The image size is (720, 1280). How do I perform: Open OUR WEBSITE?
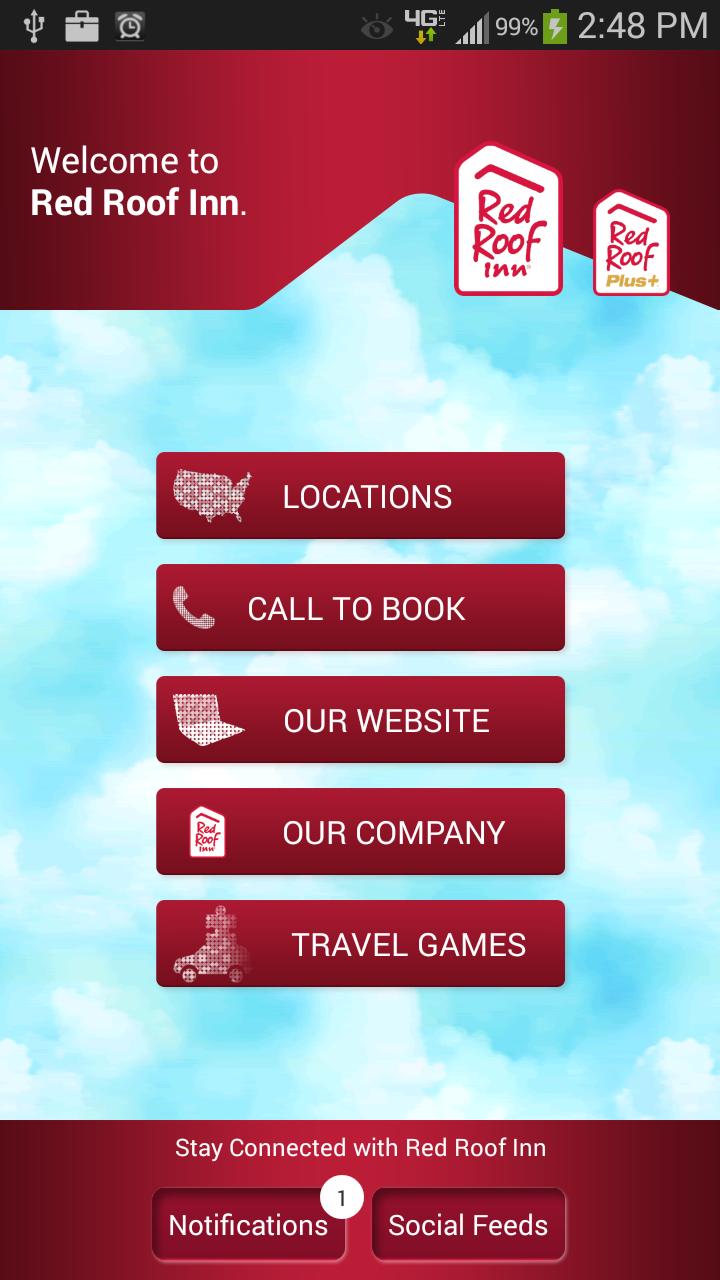(360, 719)
